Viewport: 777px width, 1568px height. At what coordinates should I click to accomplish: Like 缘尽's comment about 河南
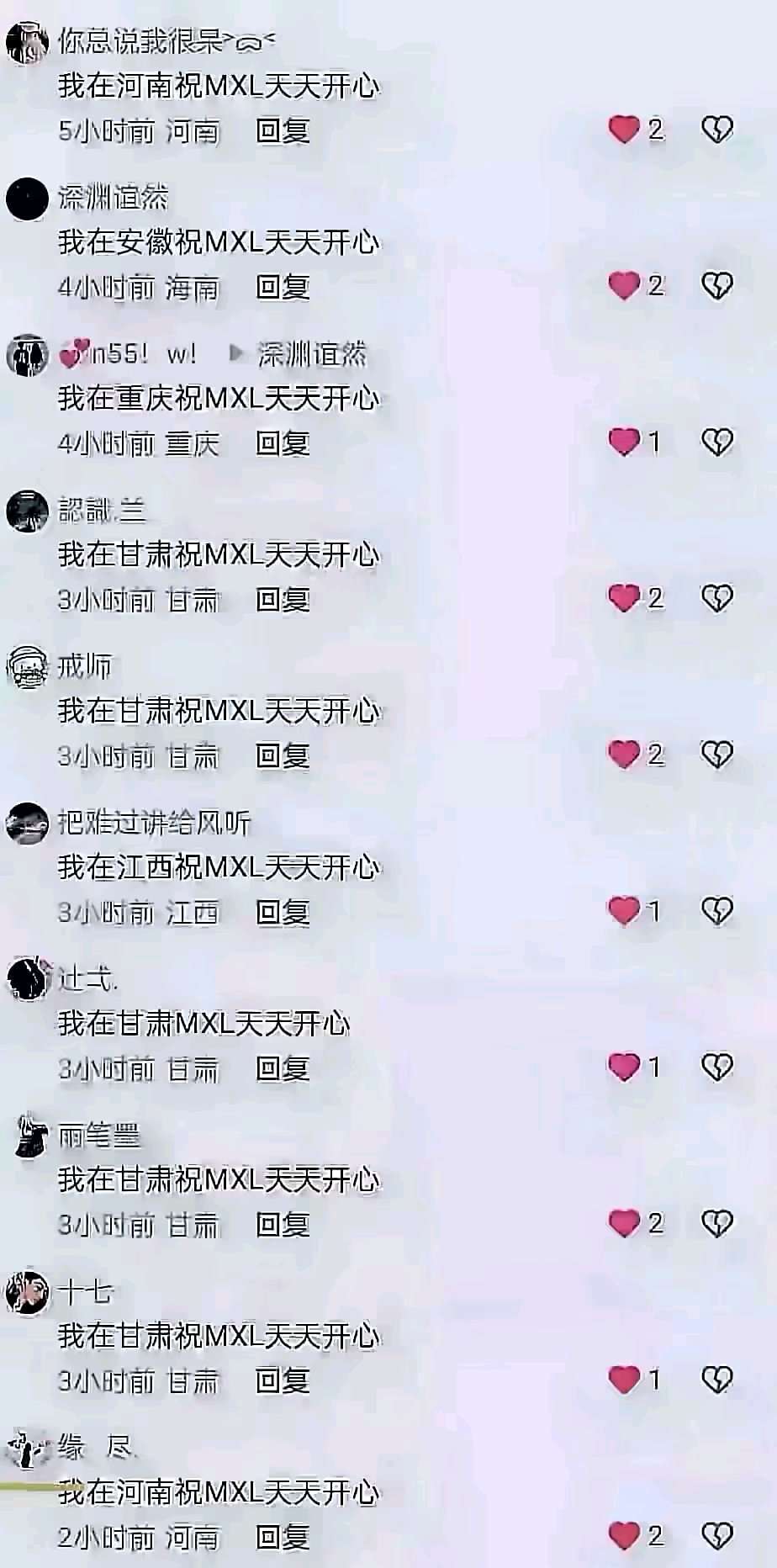coord(624,1536)
